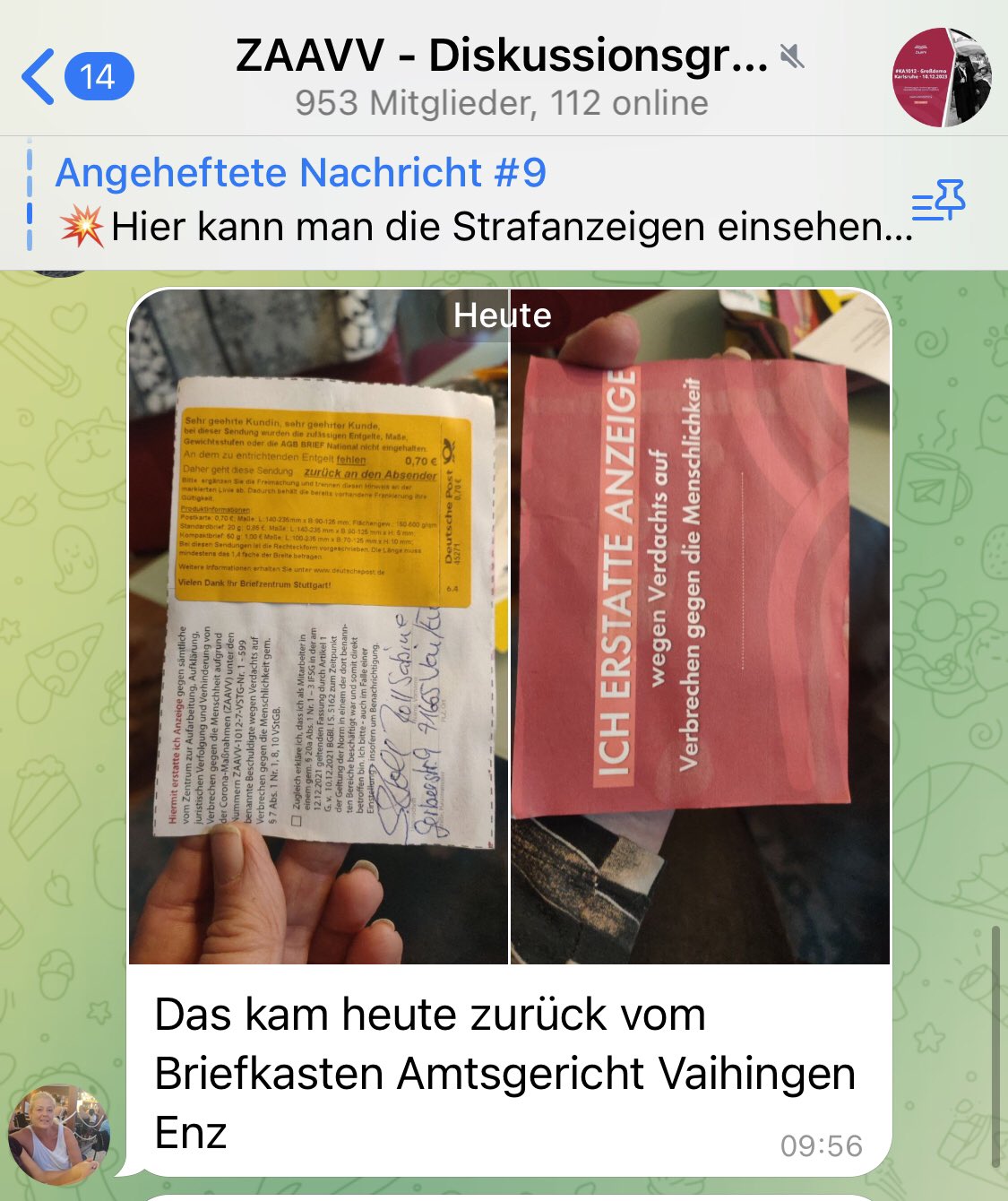Open the yellow Deutsche Post letter photo
1008x1201 pixels.
click(x=318, y=627)
